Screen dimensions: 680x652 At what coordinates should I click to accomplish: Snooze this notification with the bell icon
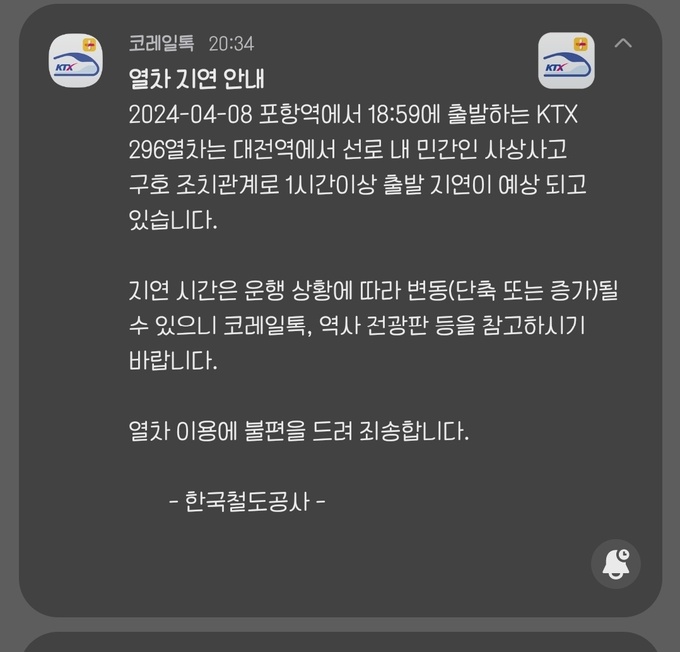[x=615, y=564]
